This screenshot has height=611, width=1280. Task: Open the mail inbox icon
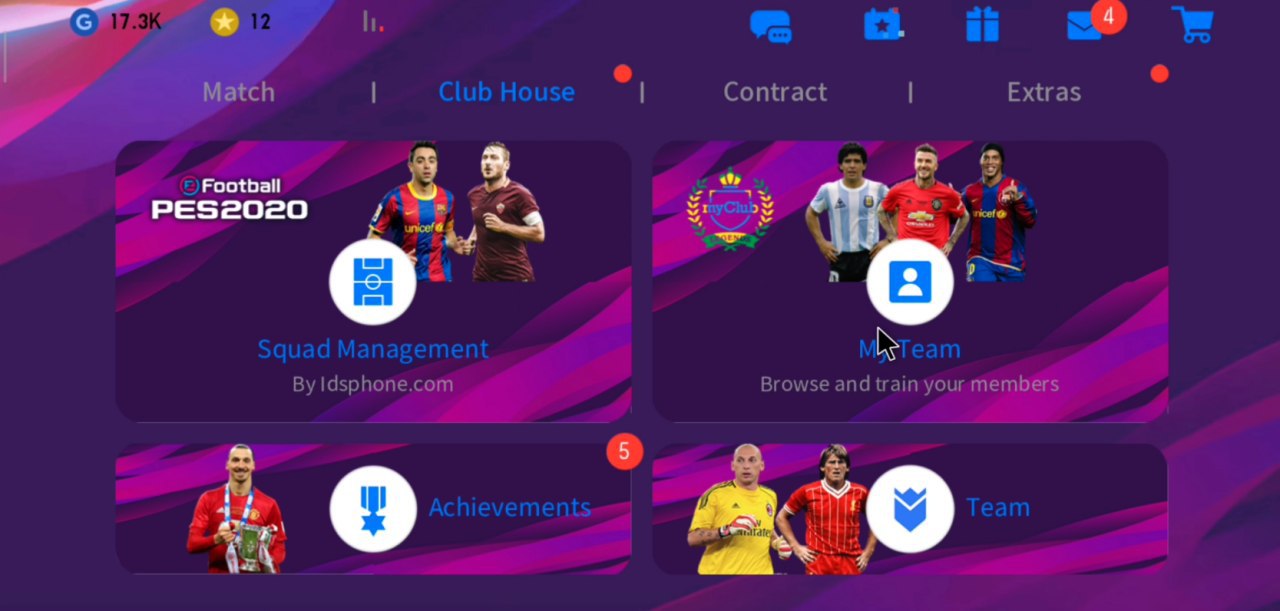pyautogui.click(x=1084, y=26)
